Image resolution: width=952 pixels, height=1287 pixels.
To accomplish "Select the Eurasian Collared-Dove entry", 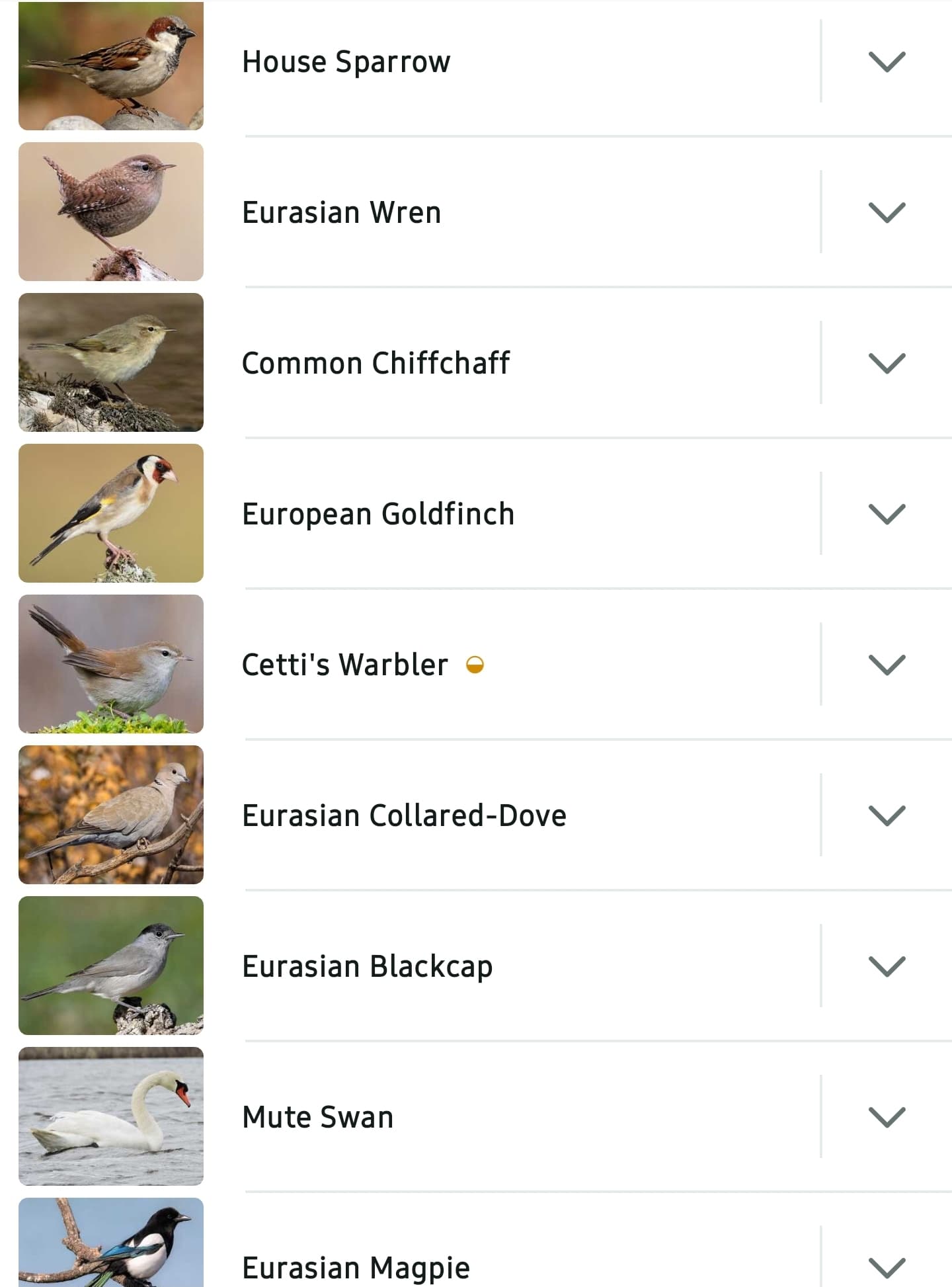I will (404, 815).
